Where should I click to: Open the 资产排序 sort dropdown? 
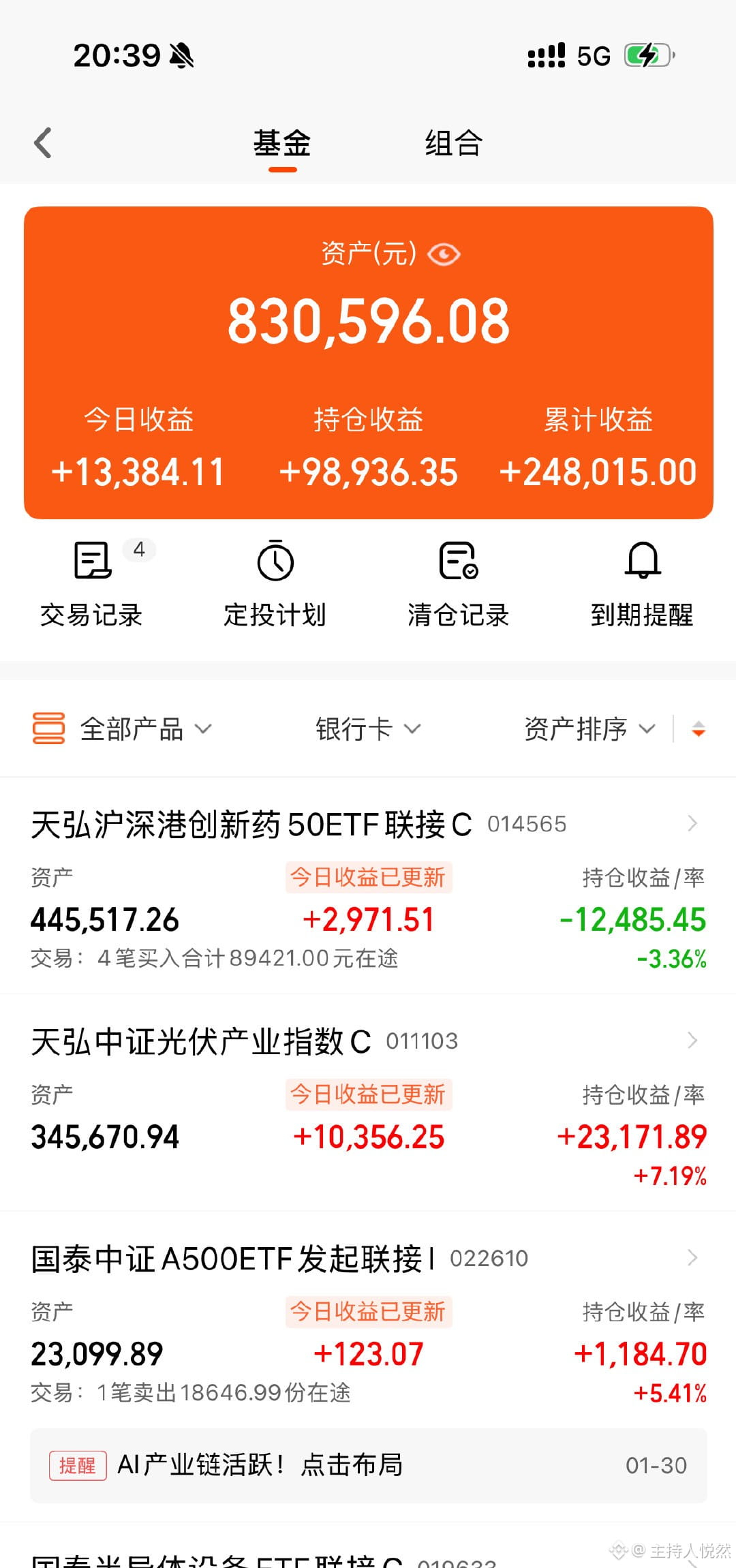[x=589, y=729]
